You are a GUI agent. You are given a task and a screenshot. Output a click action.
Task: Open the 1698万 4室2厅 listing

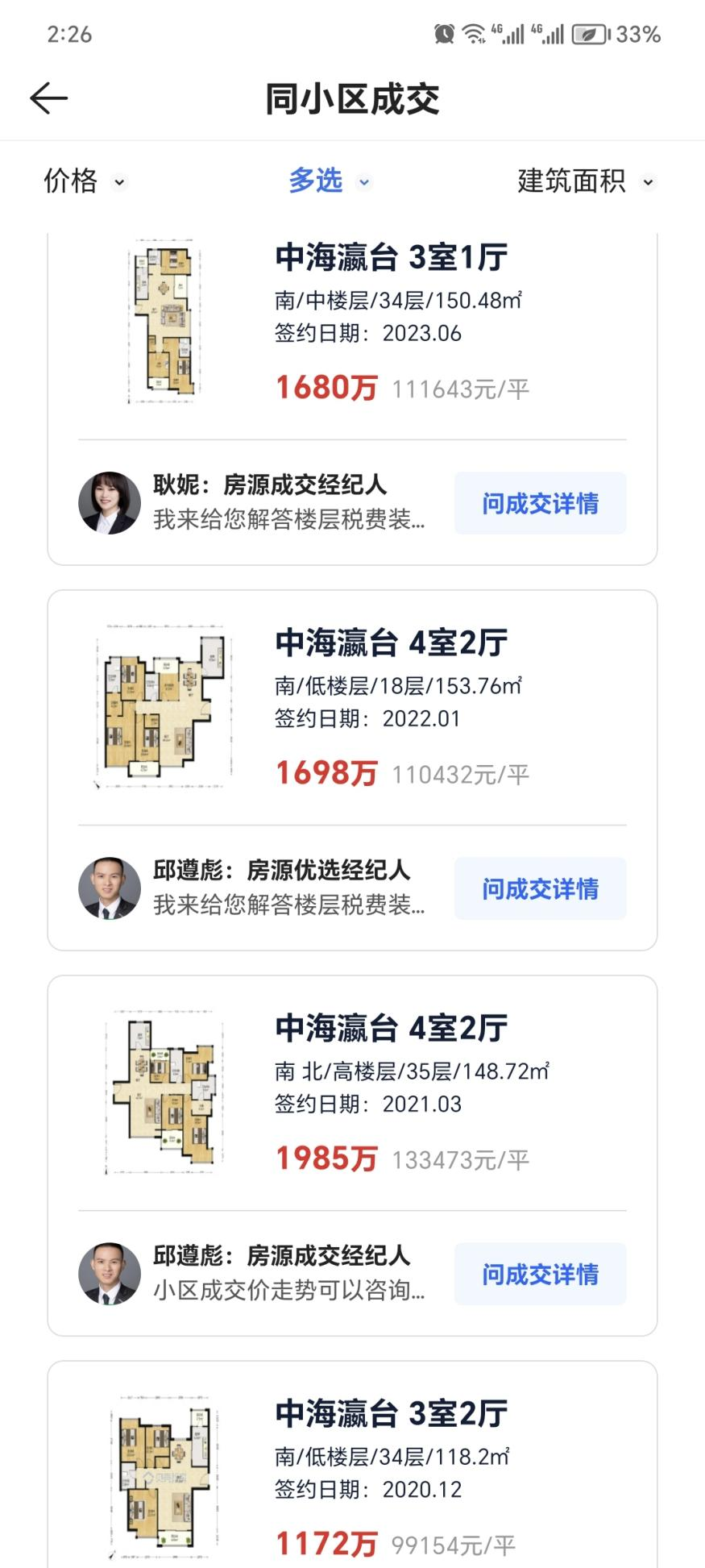pyautogui.click(x=391, y=709)
